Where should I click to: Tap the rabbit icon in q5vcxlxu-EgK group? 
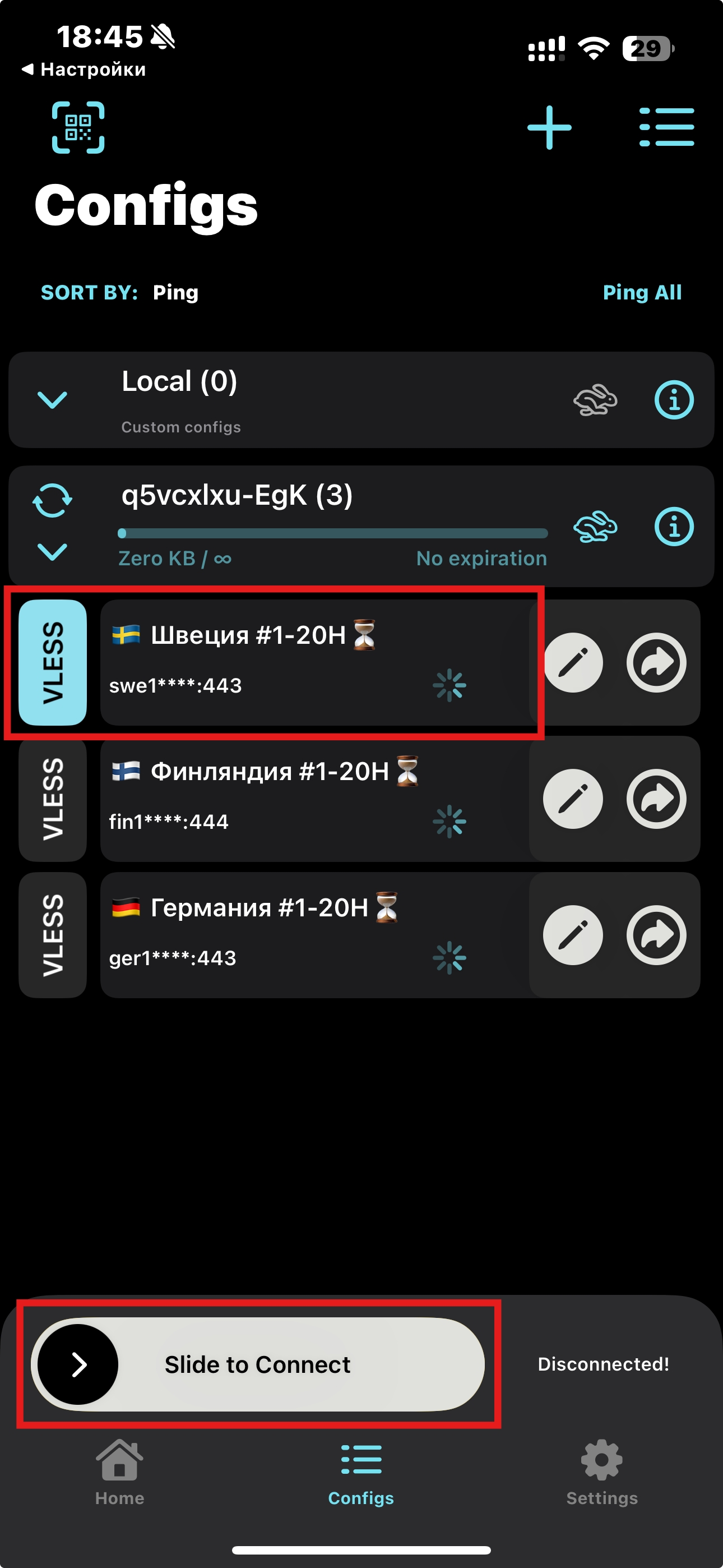pos(595,527)
